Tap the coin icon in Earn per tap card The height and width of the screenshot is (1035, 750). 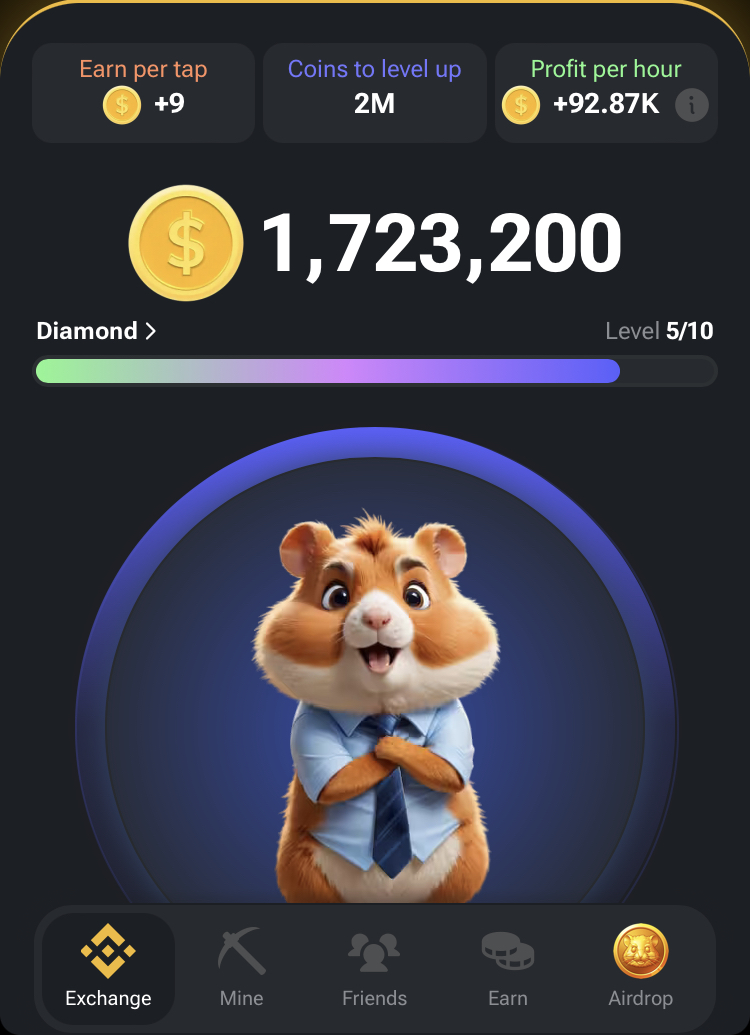[x=120, y=104]
